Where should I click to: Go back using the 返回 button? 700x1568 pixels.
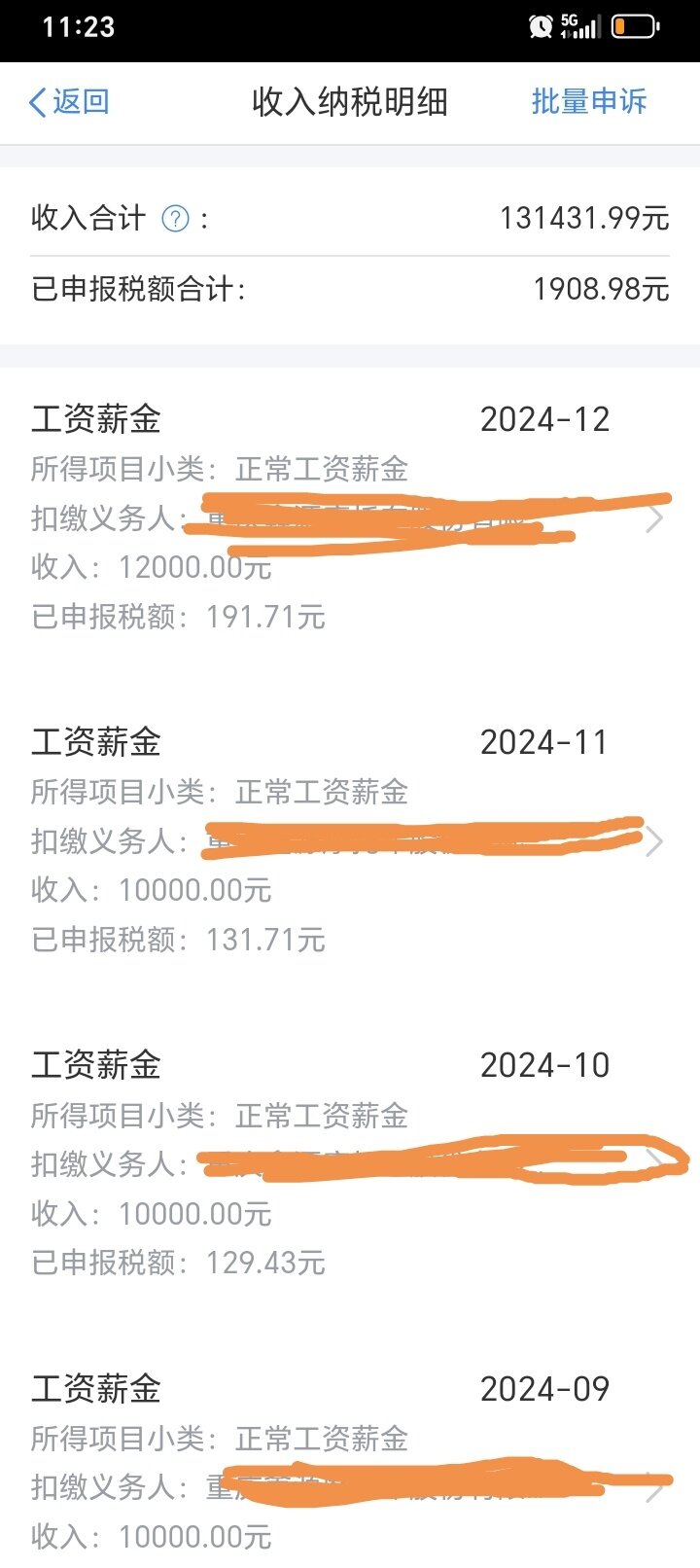[x=69, y=102]
